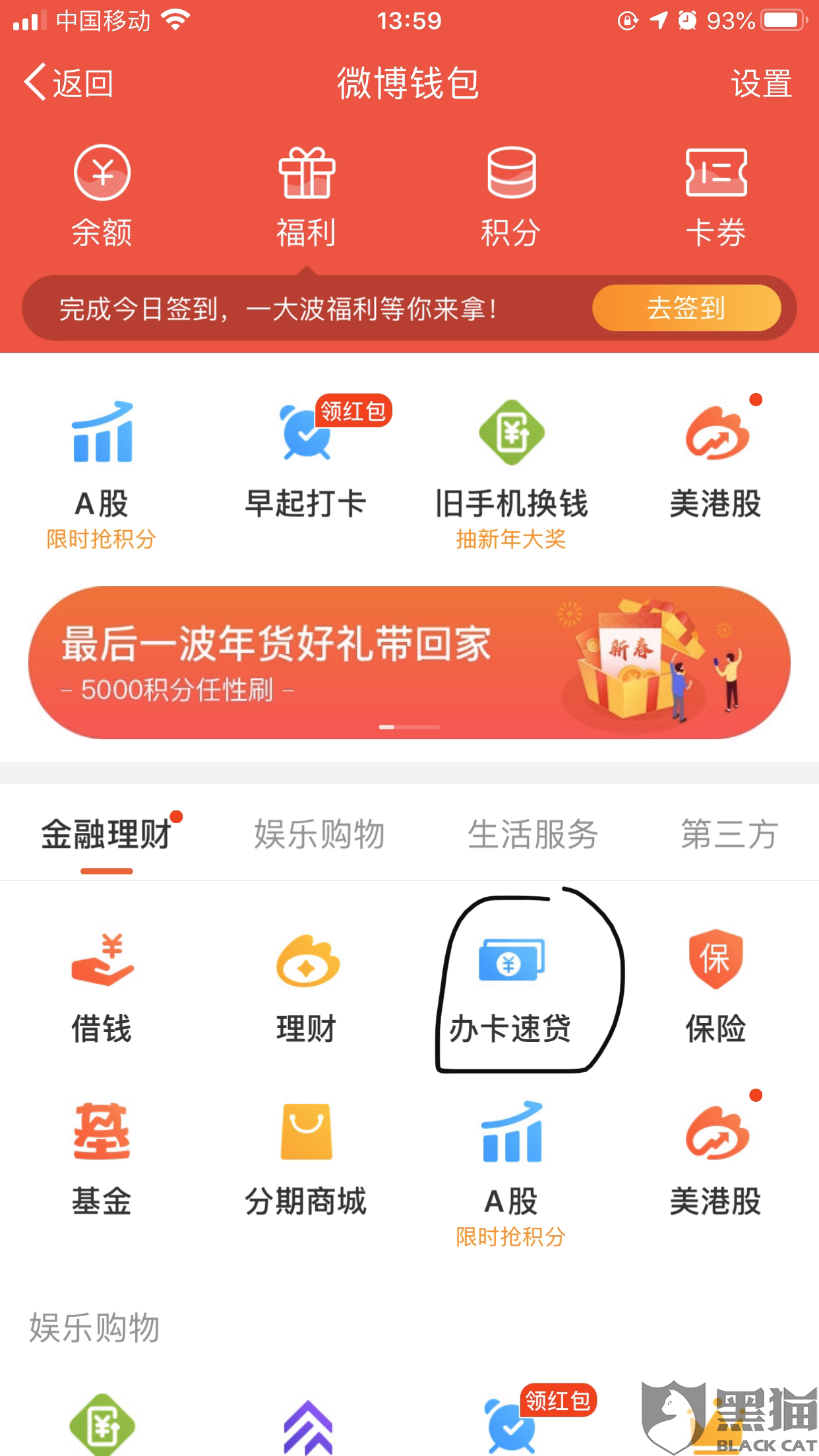The image size is (819, 1456).
Task: Open 分期商城
Action: [x=306, y=1160]
